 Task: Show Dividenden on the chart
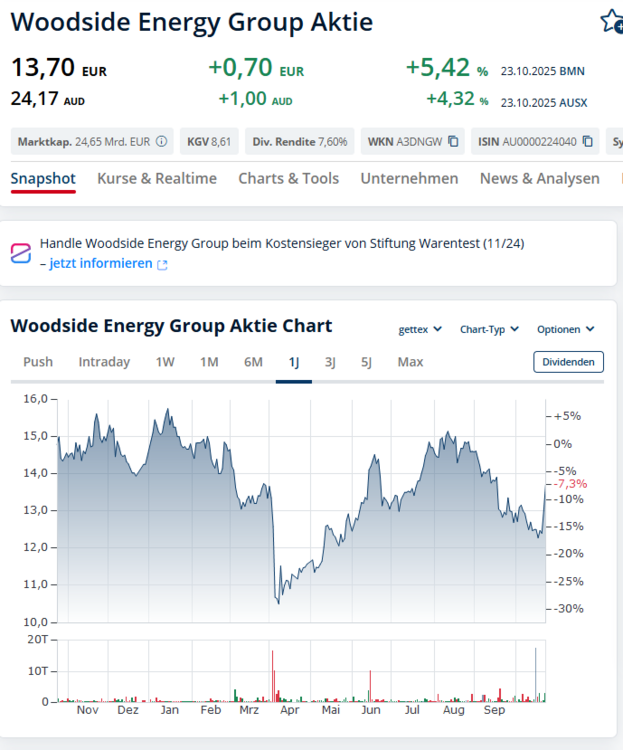tap(568, 362)
